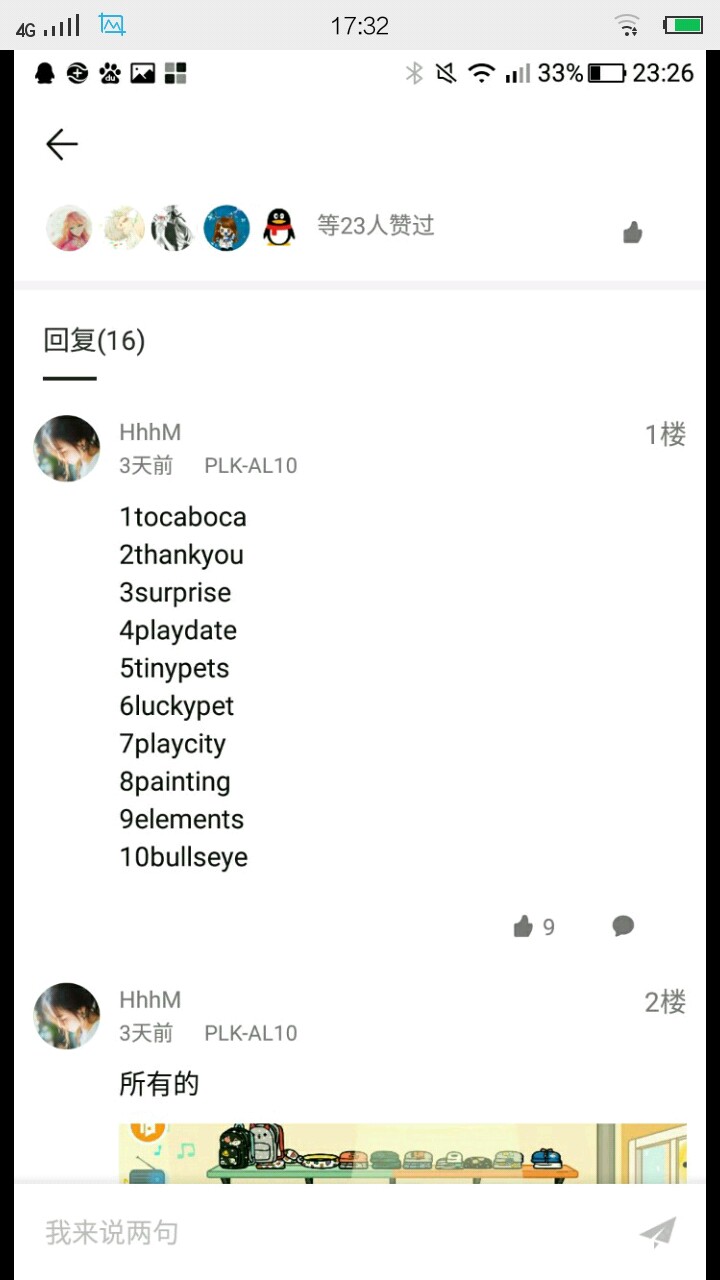The height and width of the screenshot is (1280, 720).
Task: Like the post with the thumbs-up icon
Action: [632, 233]
